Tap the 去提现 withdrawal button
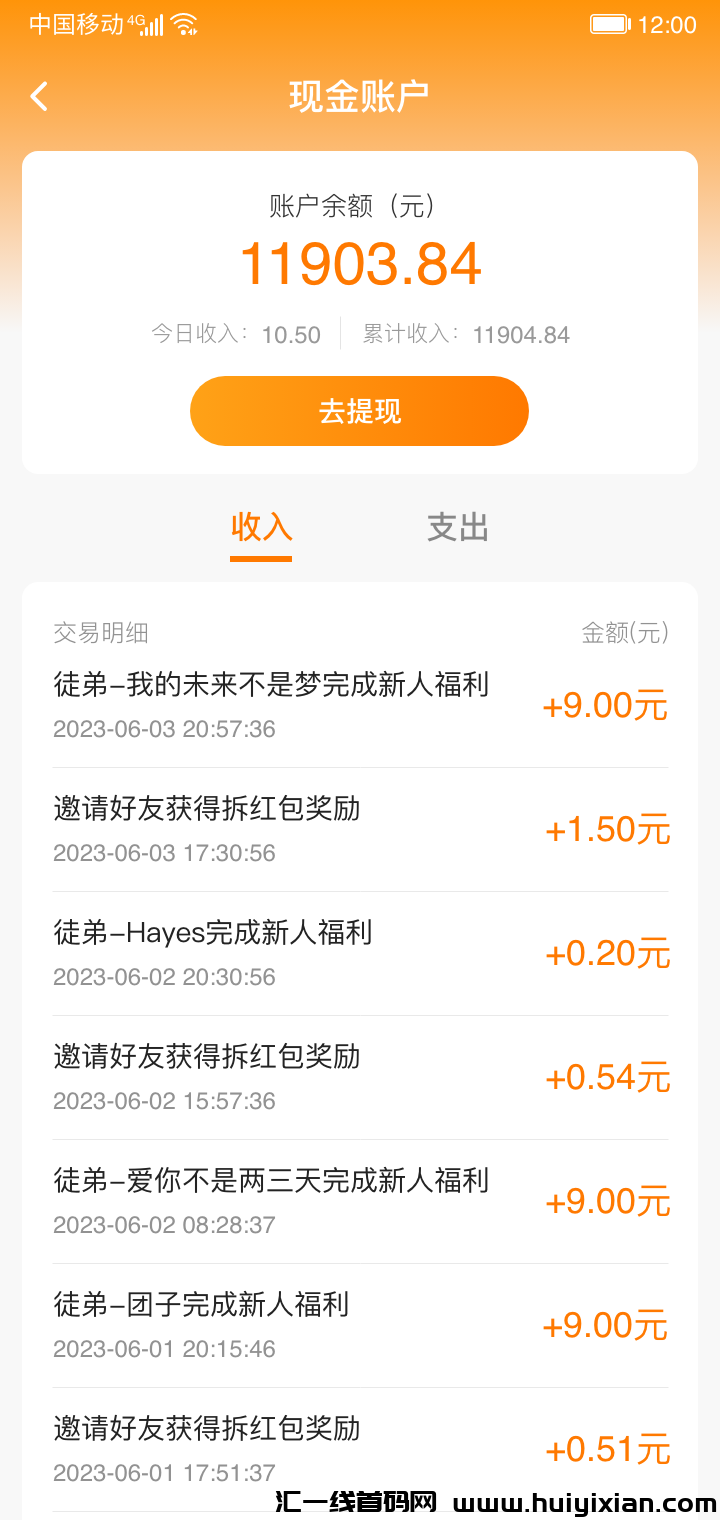This screenshot has height=1520, width=720. (359, 410)
